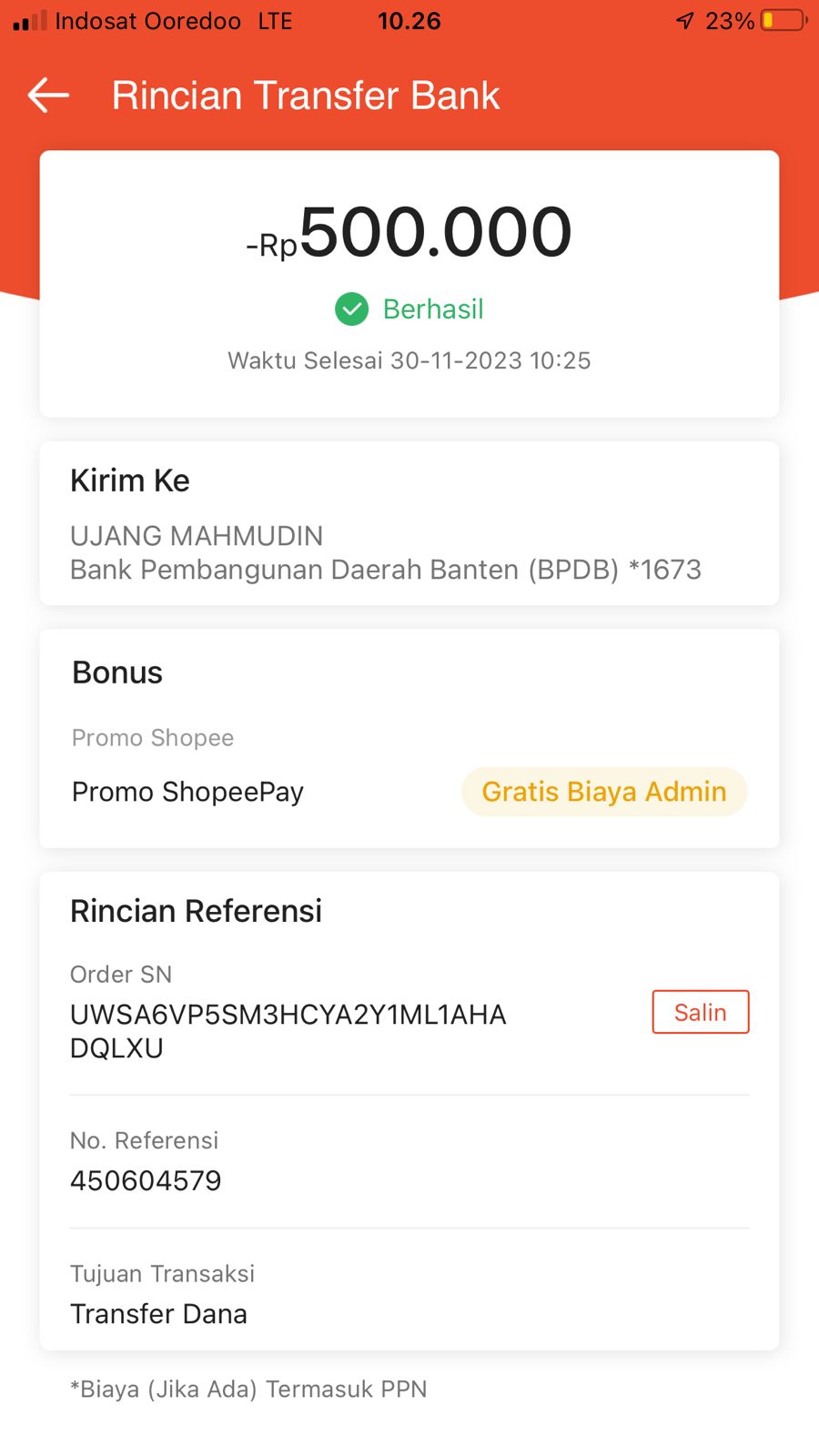Tap the Rincian Transfer Bank title

point(305,95)
